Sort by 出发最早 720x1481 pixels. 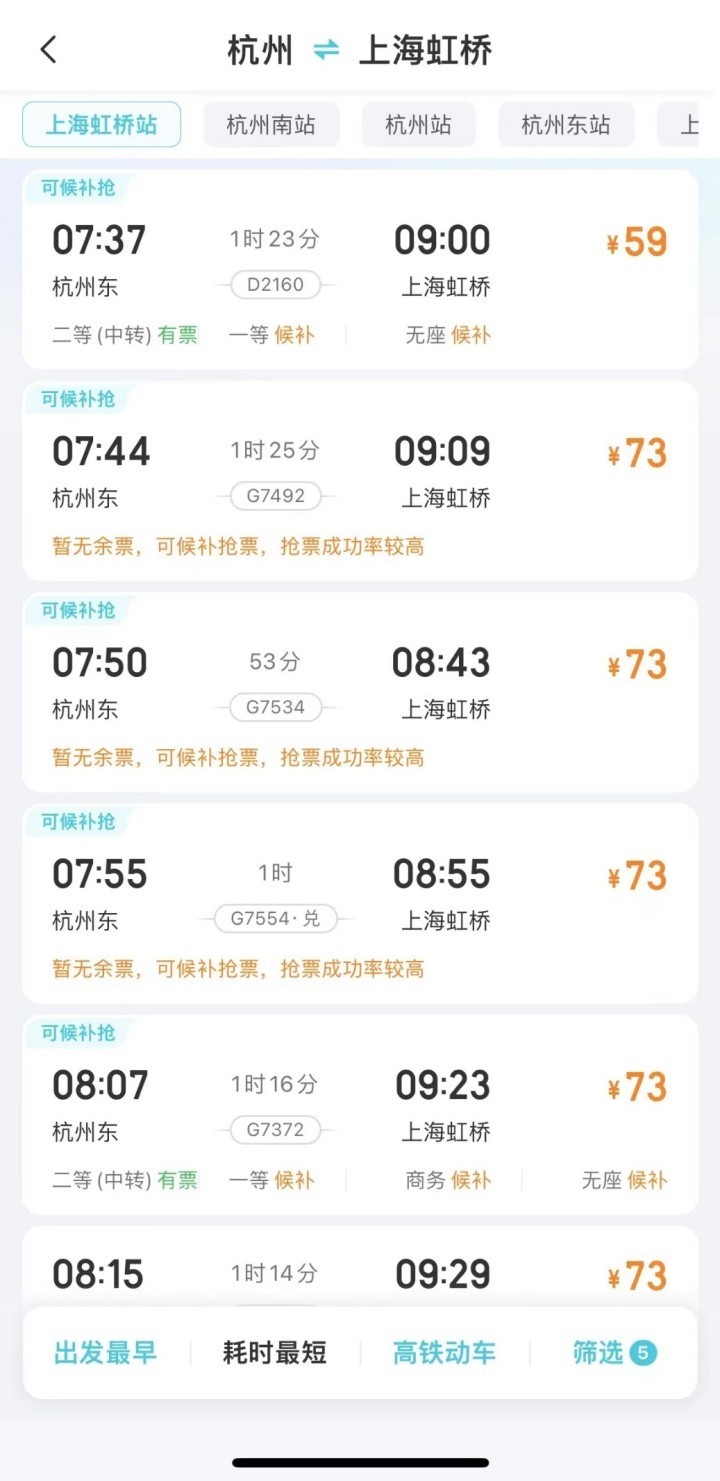[105, 1353]
